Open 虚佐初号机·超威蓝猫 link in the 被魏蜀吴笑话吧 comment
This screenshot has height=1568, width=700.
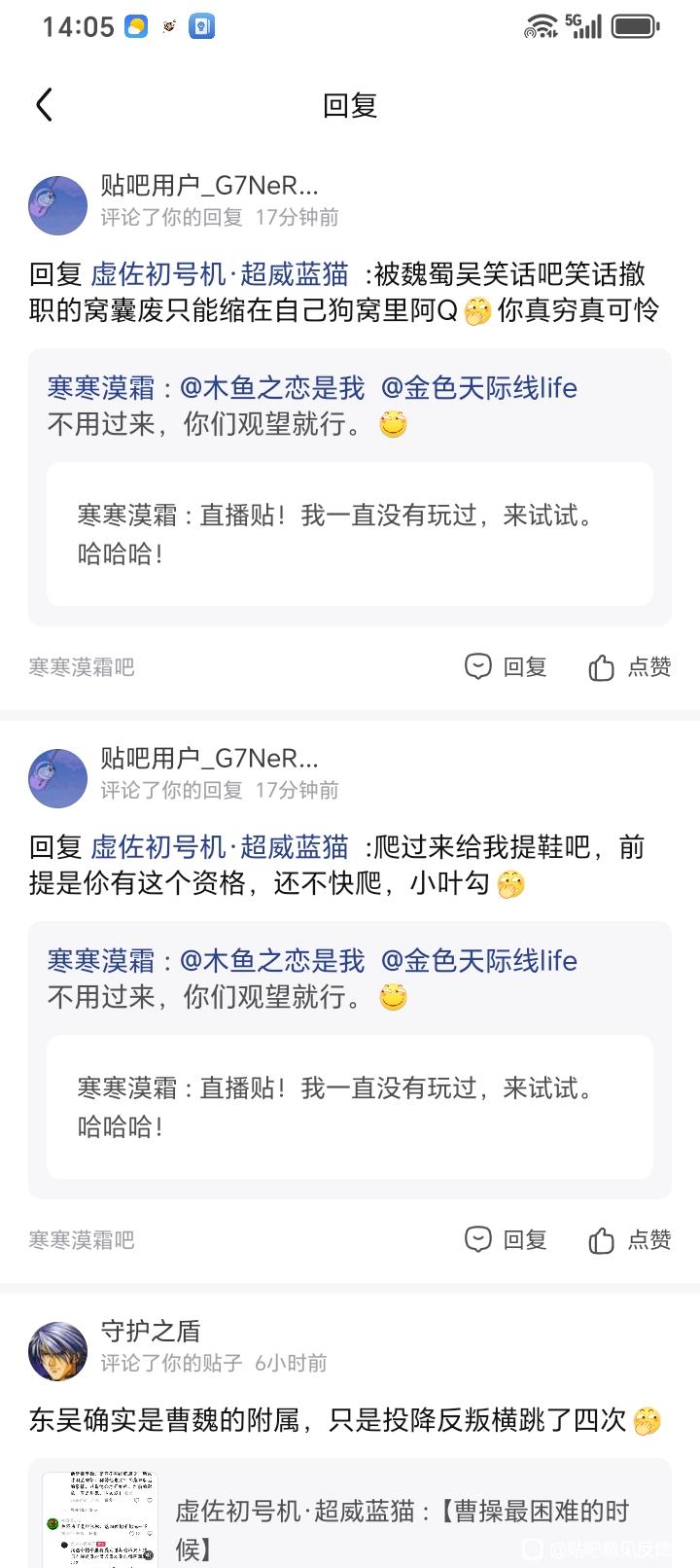click(x=220, y=274)
